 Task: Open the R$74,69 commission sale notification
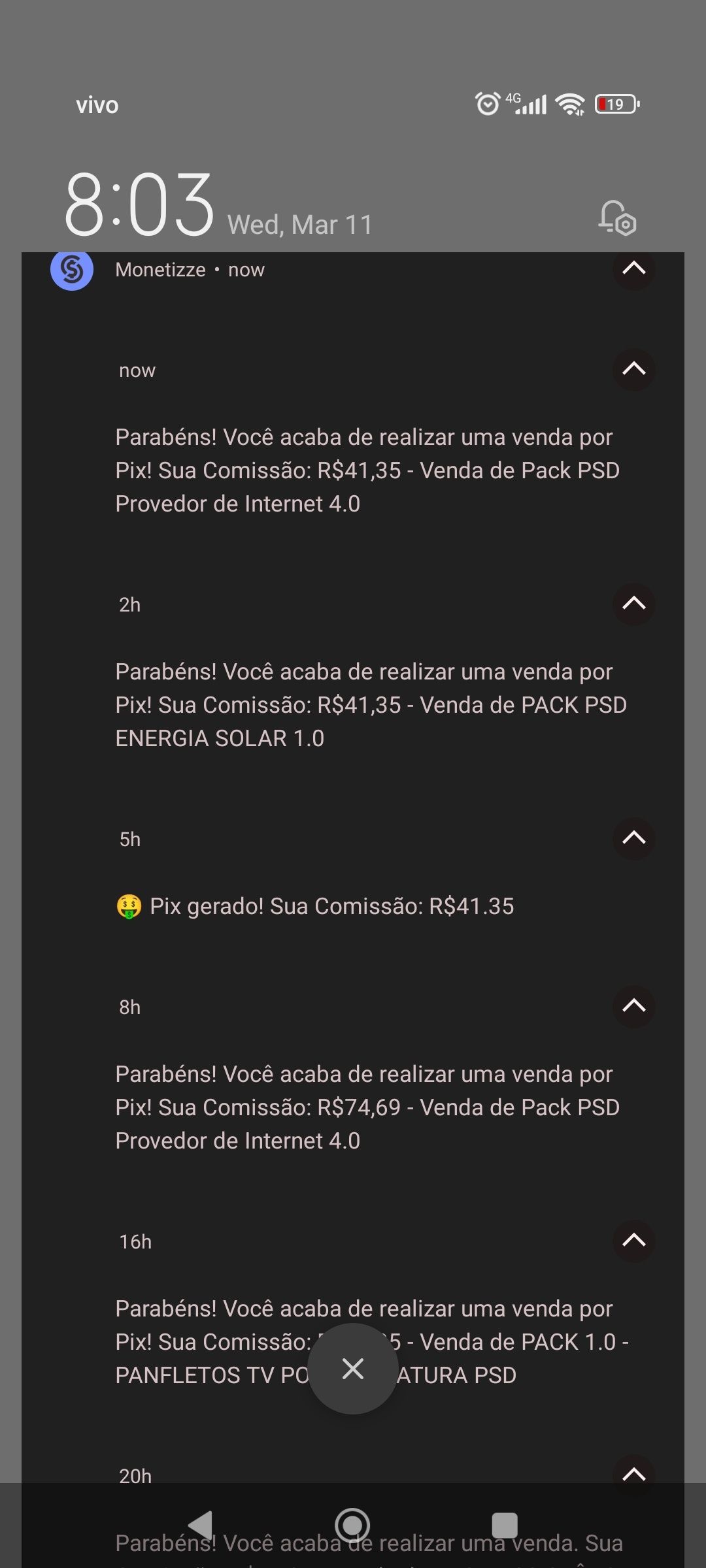366,1107
